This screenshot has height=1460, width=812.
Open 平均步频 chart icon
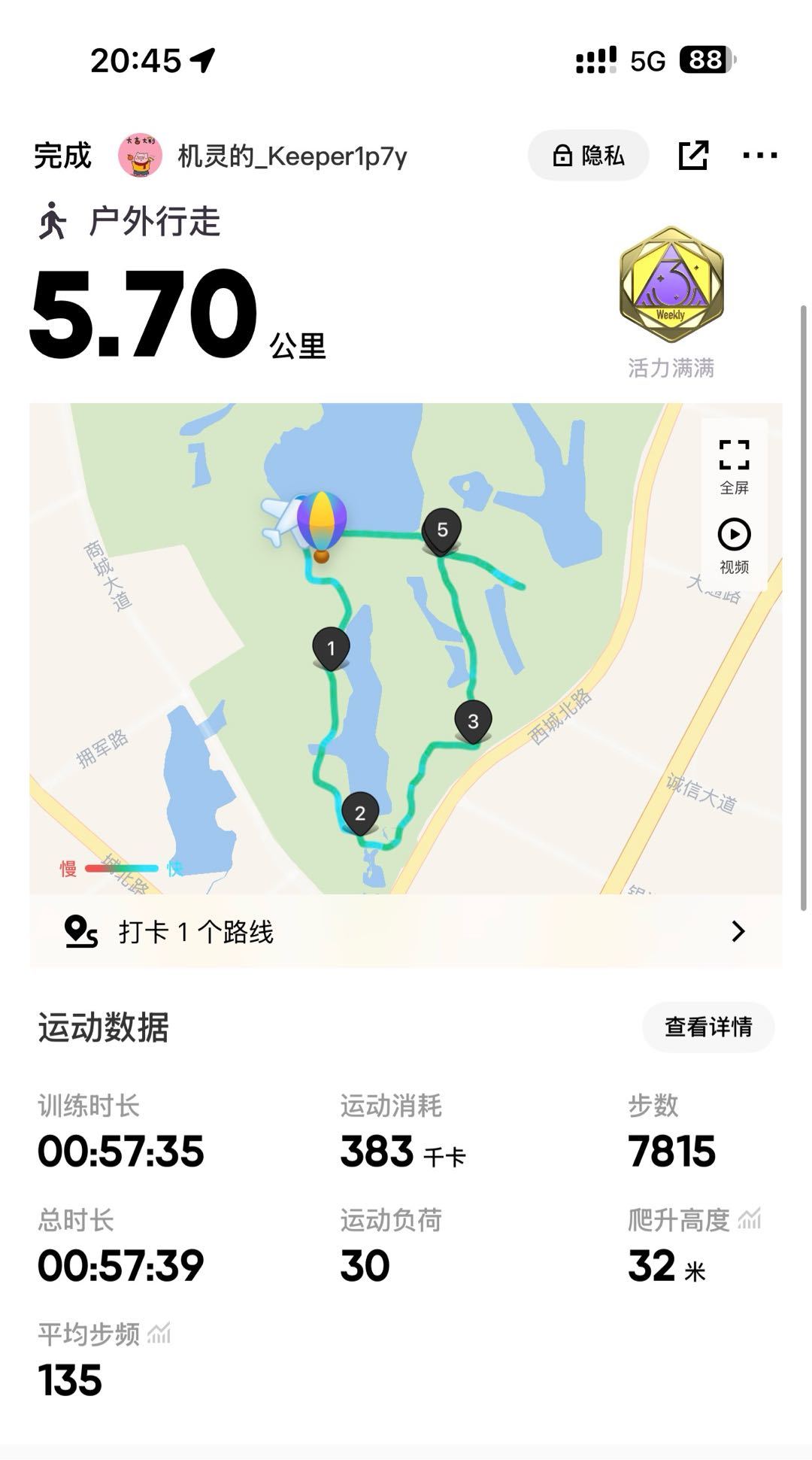tap(159, 1334)
